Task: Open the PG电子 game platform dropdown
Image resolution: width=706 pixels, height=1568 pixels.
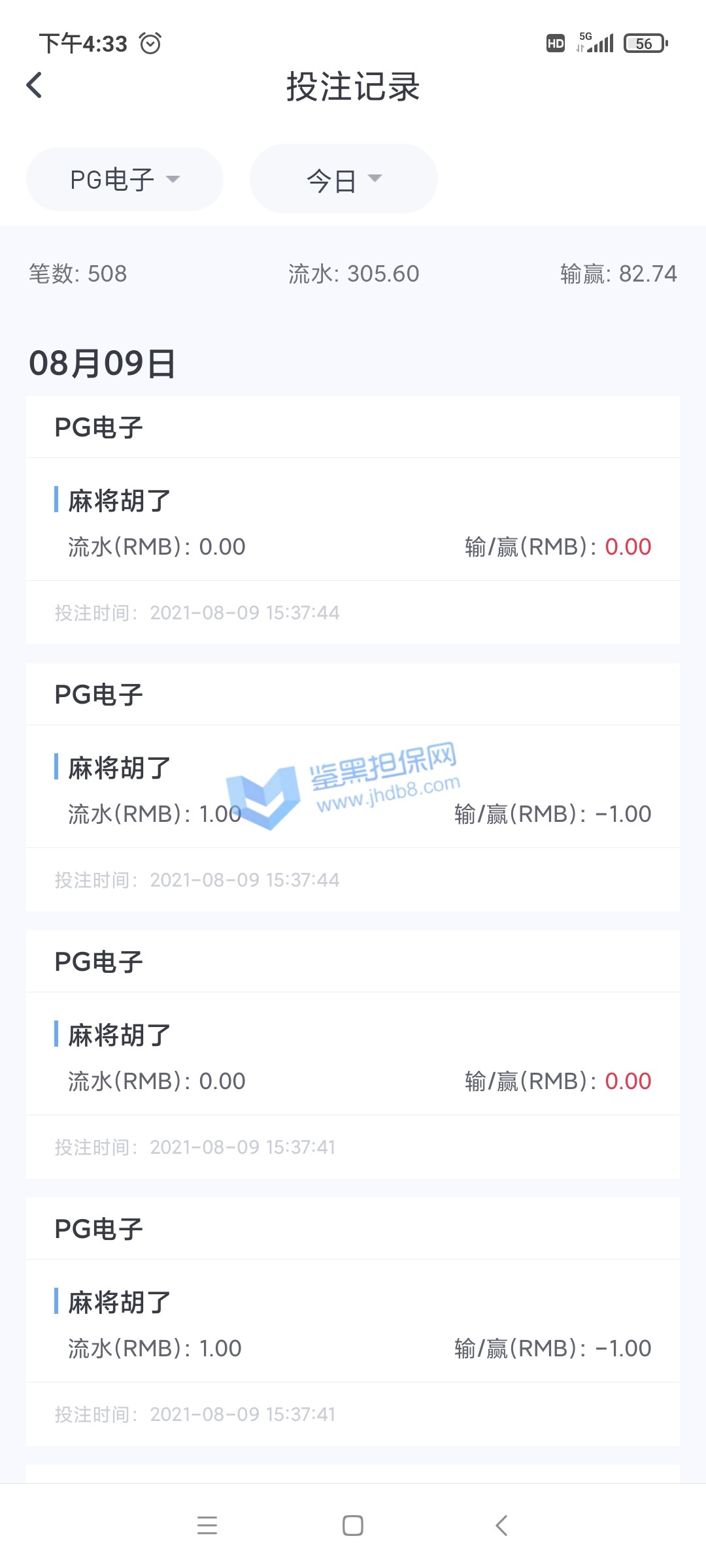Action: pos(125,180)
